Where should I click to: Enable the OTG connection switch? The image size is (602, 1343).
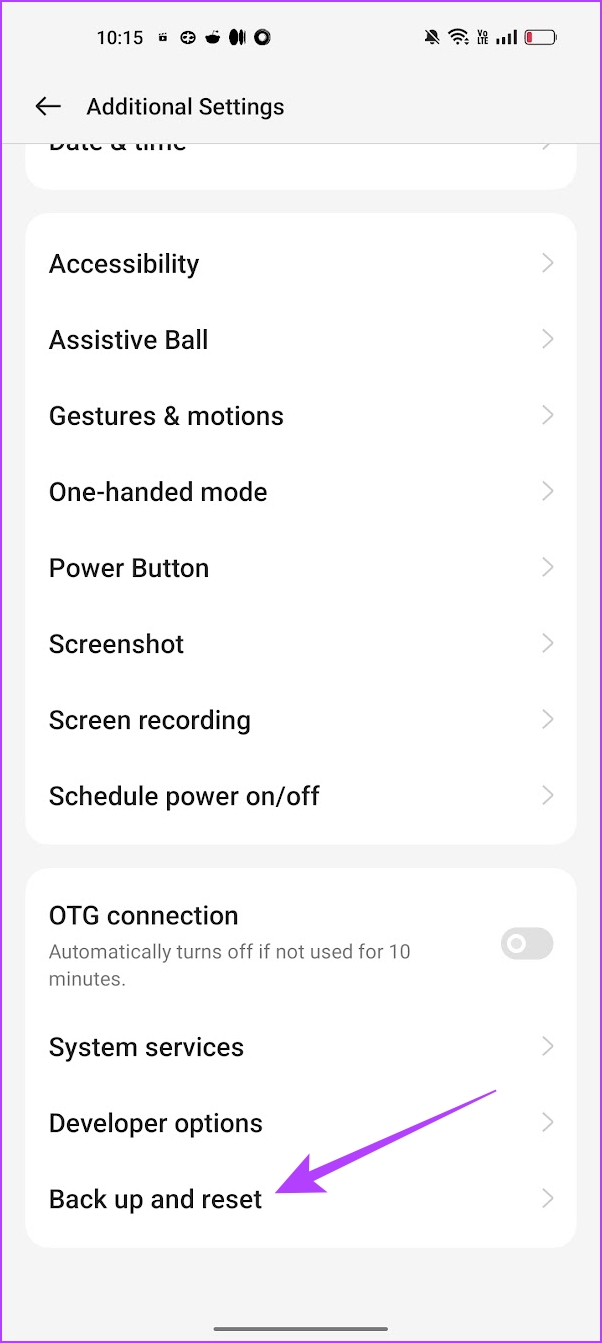[x=527, y=943]
